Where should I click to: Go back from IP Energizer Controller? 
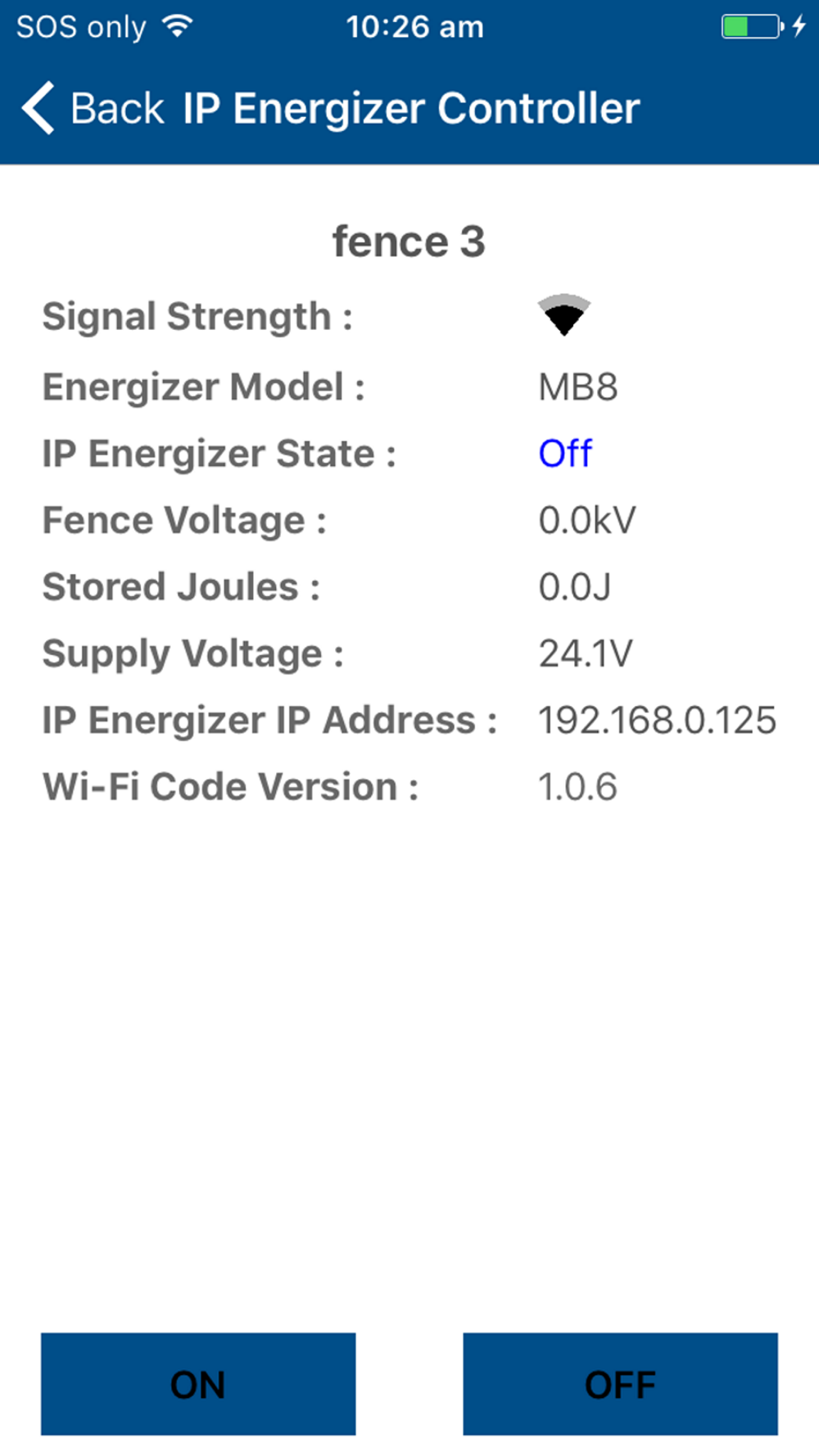tap(93, 108)
